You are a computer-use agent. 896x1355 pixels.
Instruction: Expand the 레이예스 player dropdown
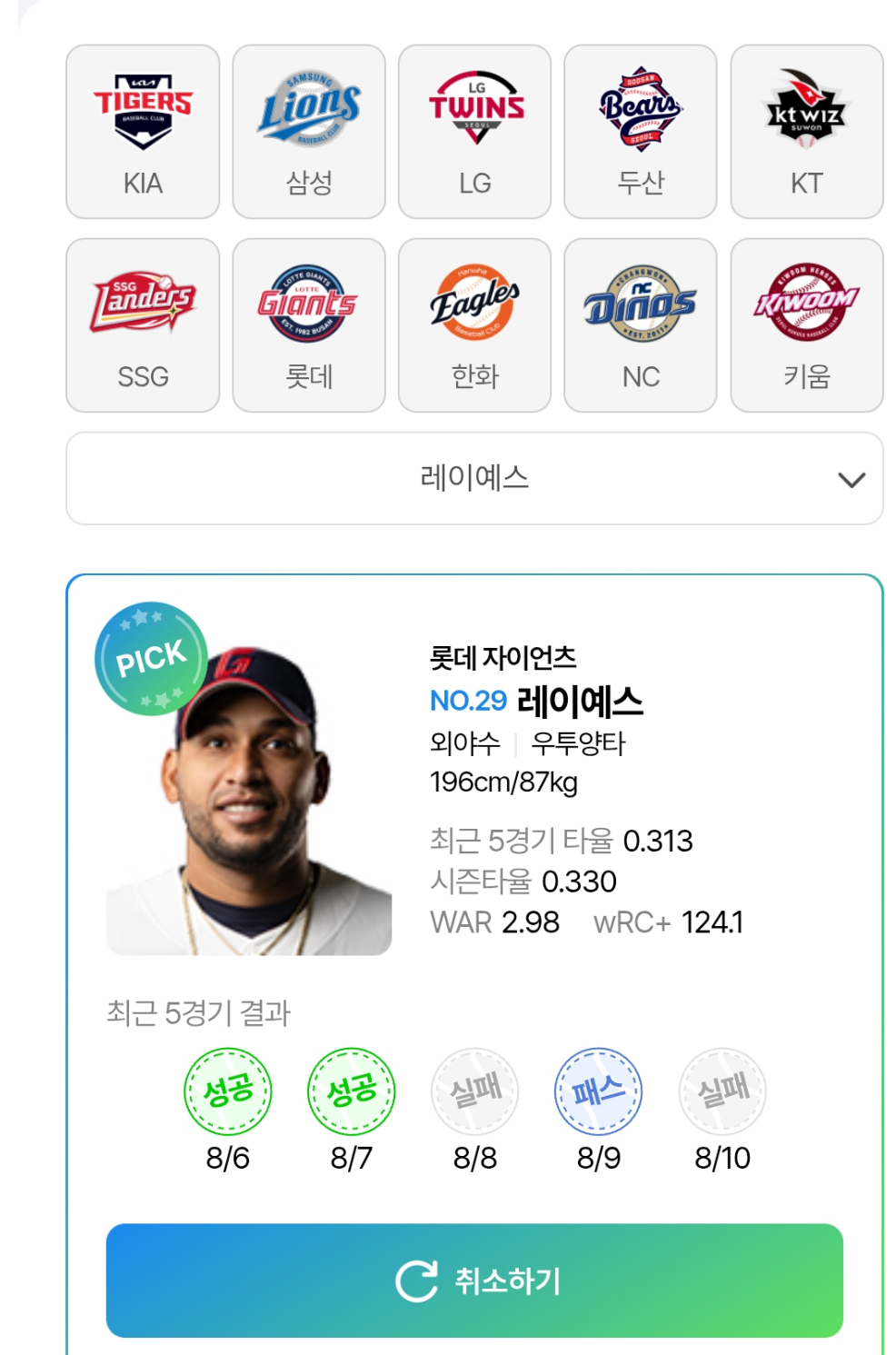point(474,478)
